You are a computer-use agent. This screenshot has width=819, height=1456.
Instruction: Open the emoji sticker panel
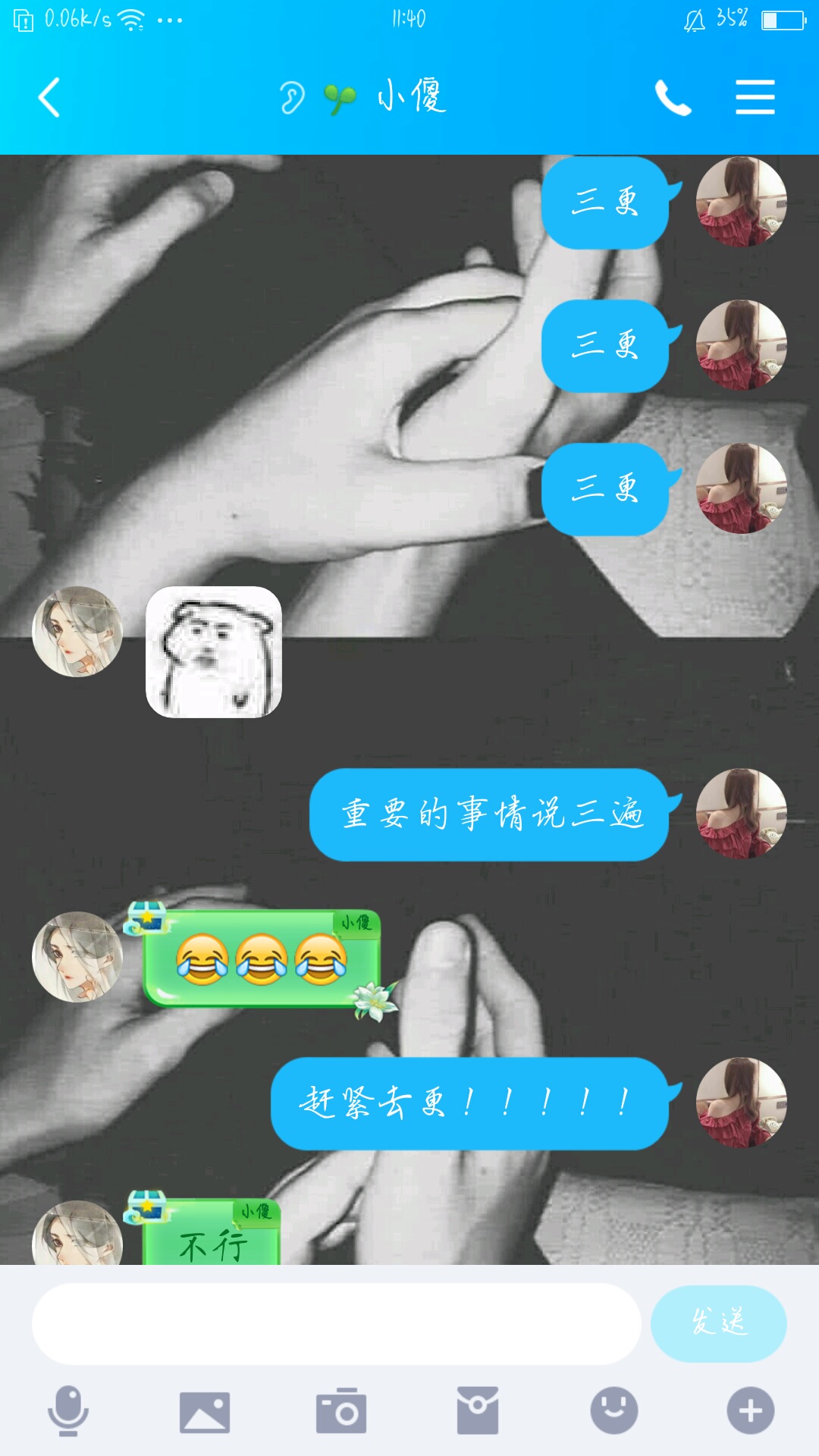pyautogui.click(x=614, y=1411)
